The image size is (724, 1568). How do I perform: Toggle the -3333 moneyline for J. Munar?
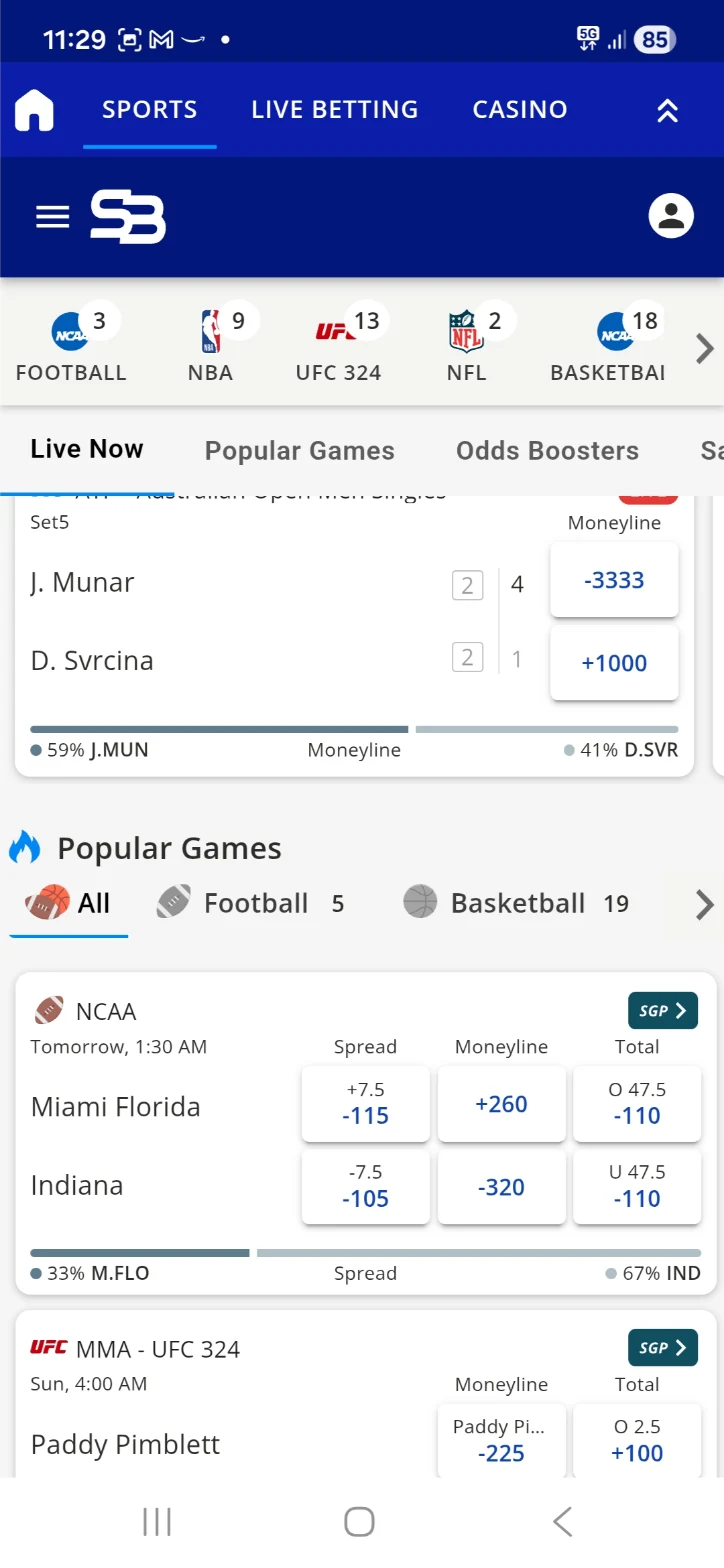pyautogui.click(x=613, y=580)
